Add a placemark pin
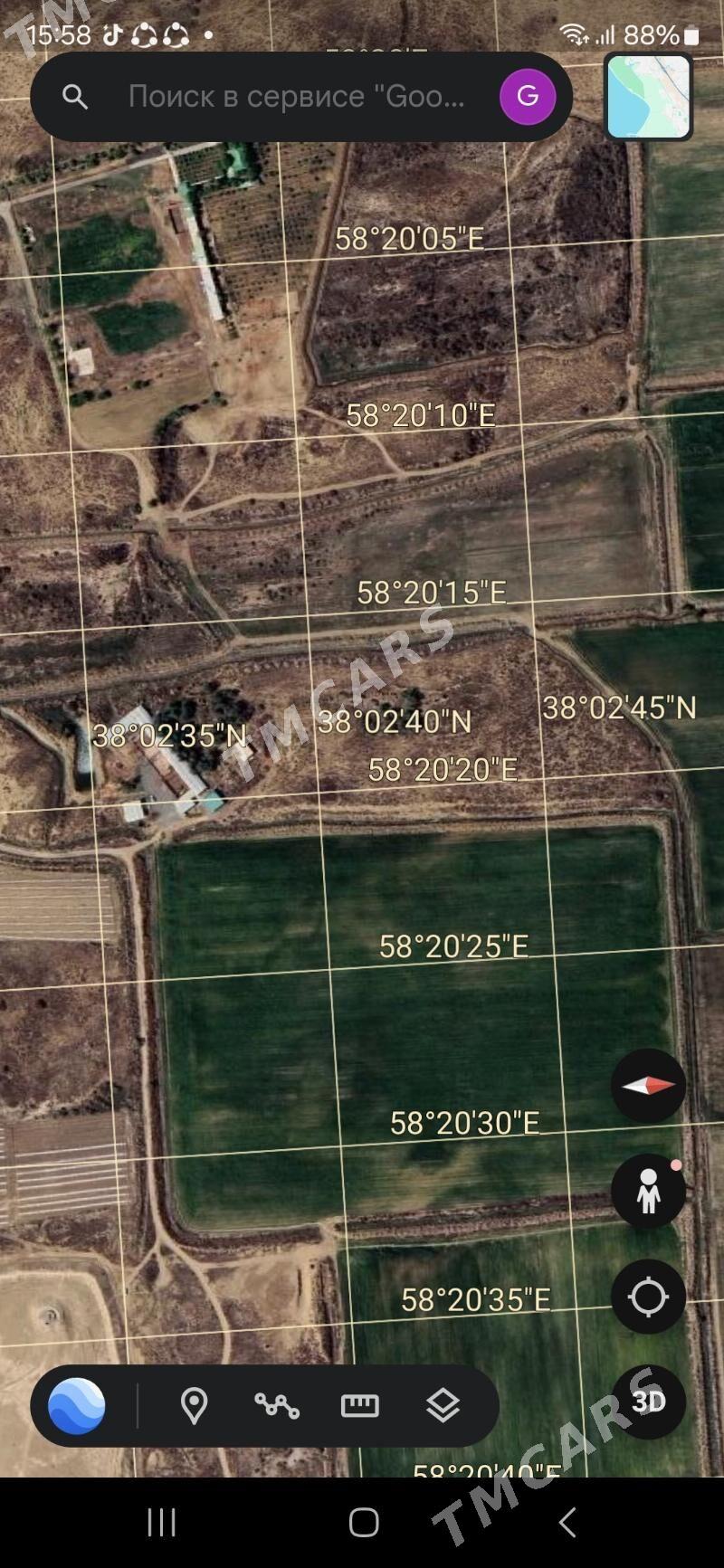The image size is (724, 1568). [x=194, y=1406]
